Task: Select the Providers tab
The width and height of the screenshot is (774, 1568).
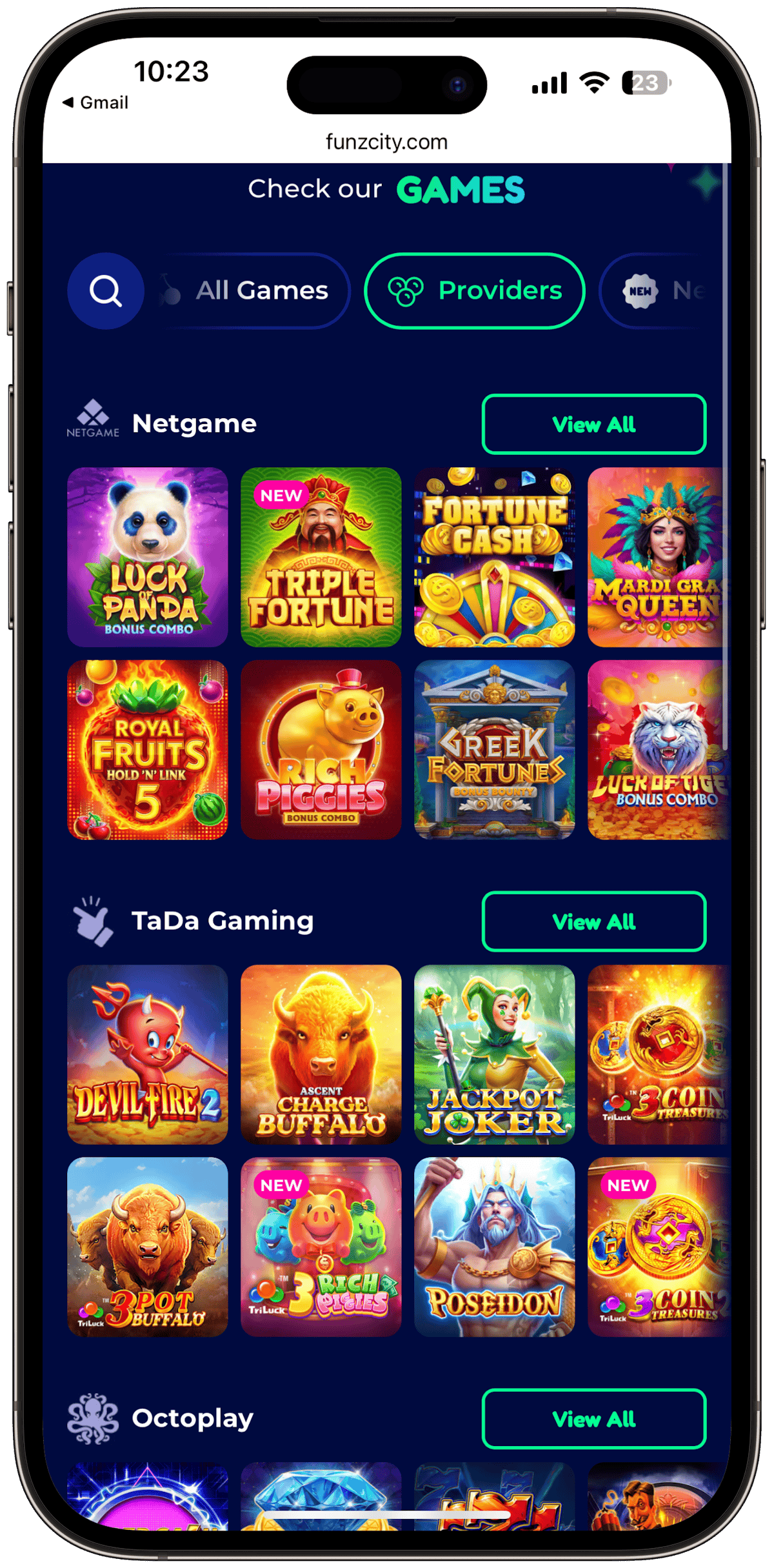Action: (475, 291)
